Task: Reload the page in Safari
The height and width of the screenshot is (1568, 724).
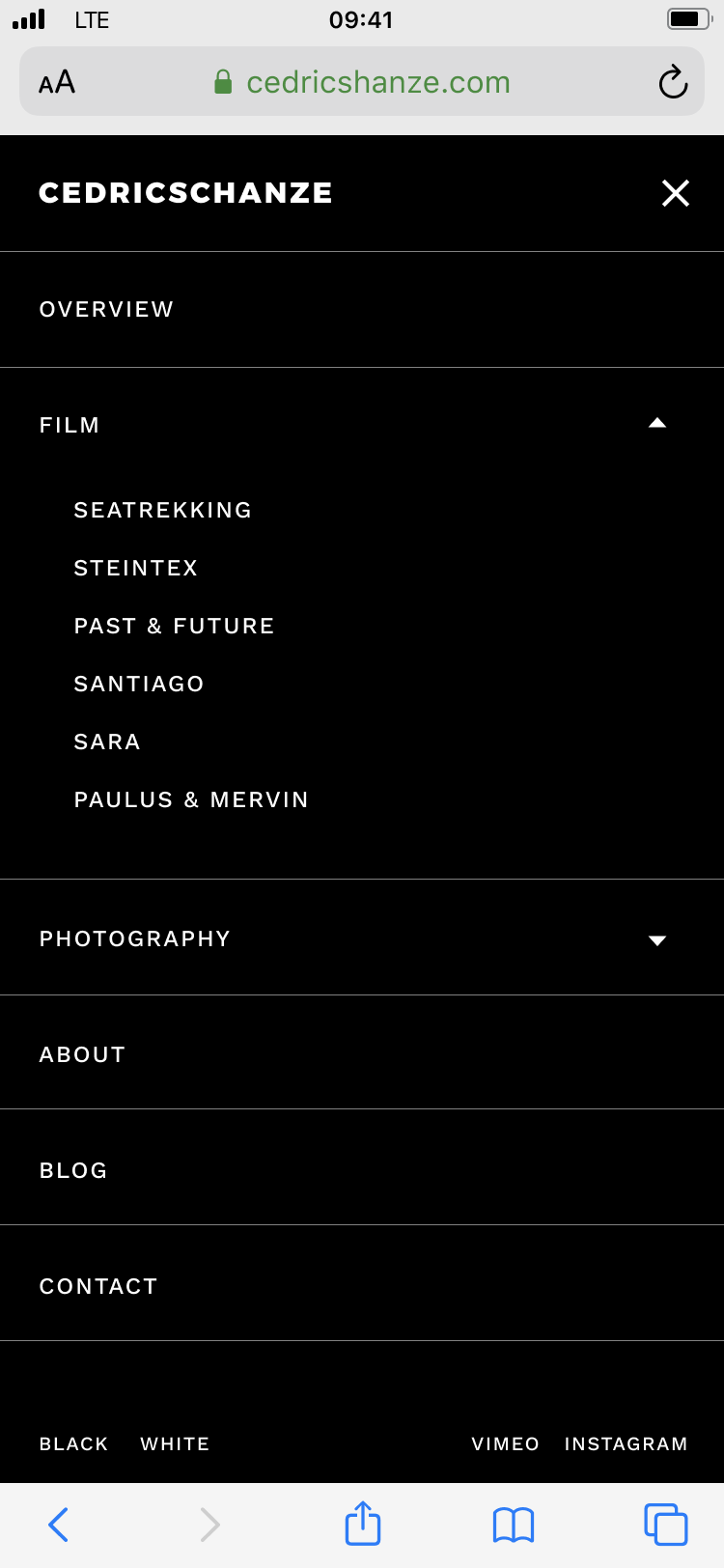Action: (x=673, y=83)
